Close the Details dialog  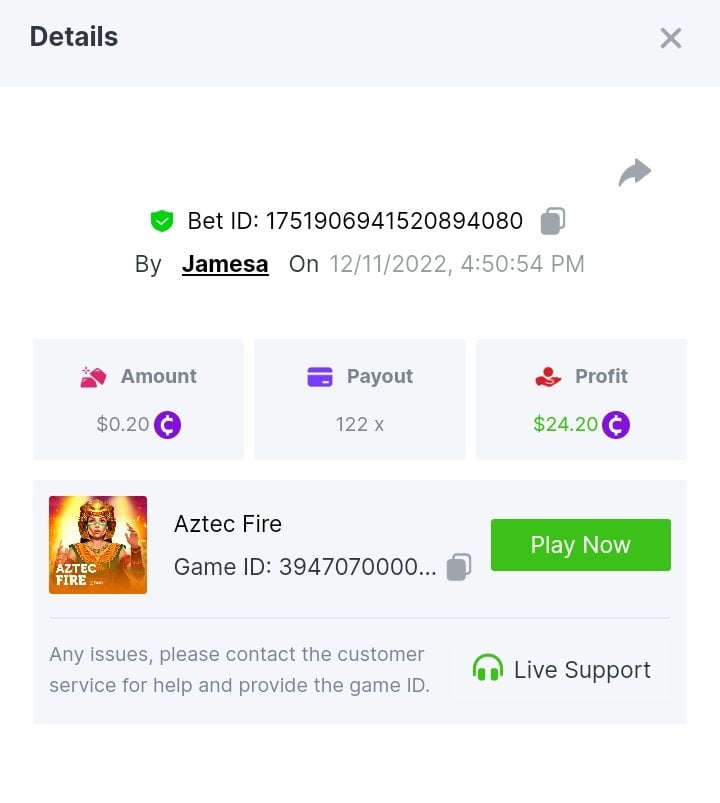coord(670,39)
